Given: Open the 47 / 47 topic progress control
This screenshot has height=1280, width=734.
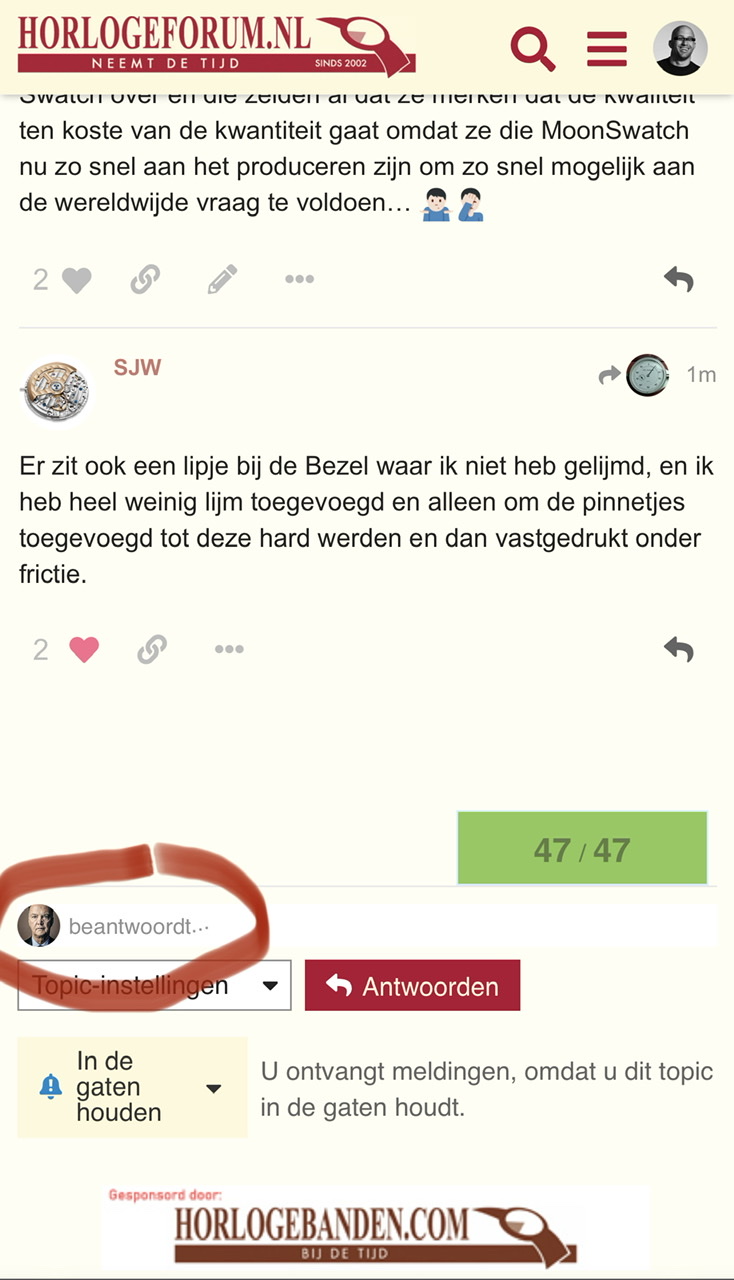Looking at the screenshot, I should pyautogui.click(x=582, y=848).
